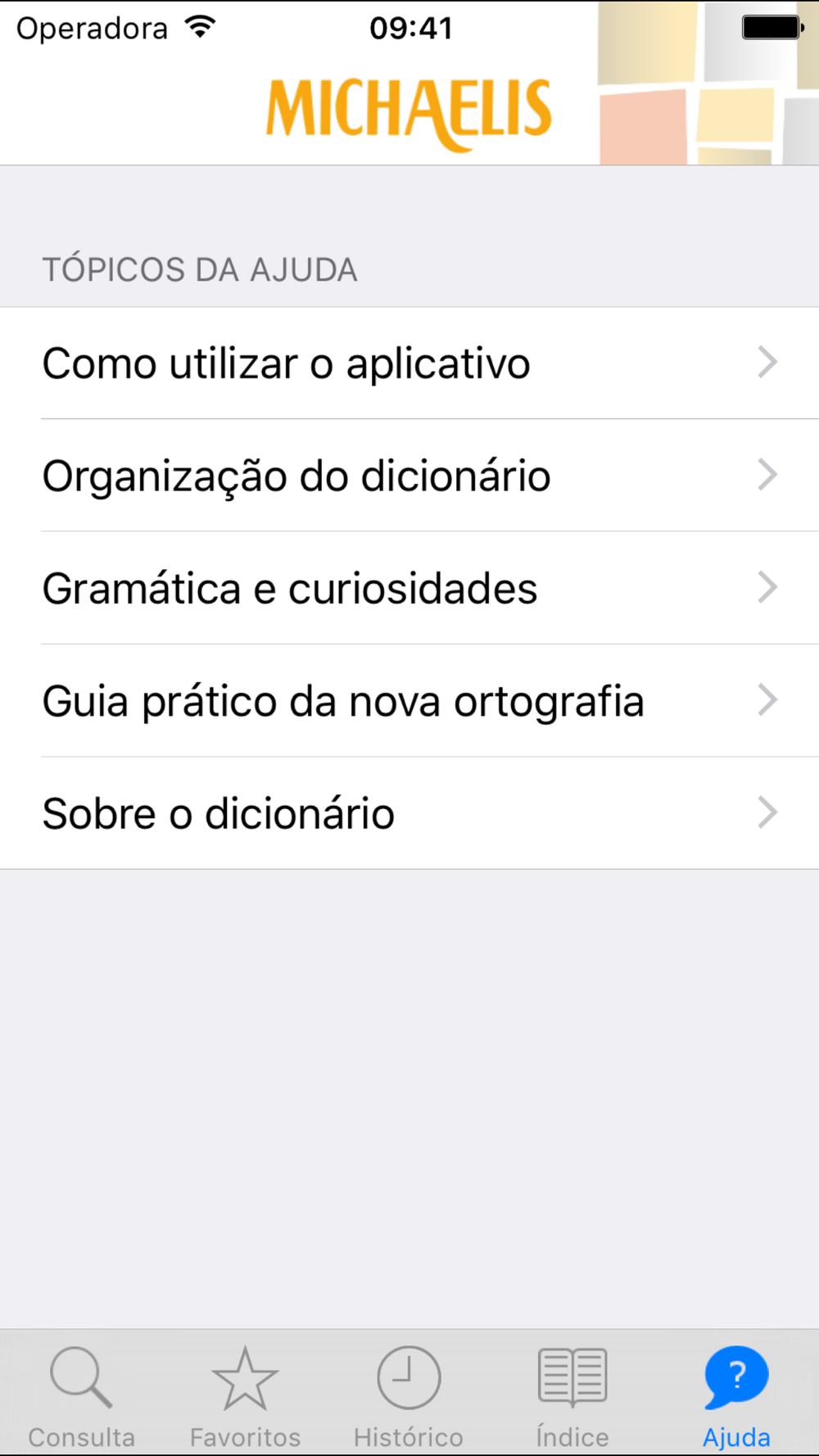Select Gramática e curiosidades

coord(409,588)
